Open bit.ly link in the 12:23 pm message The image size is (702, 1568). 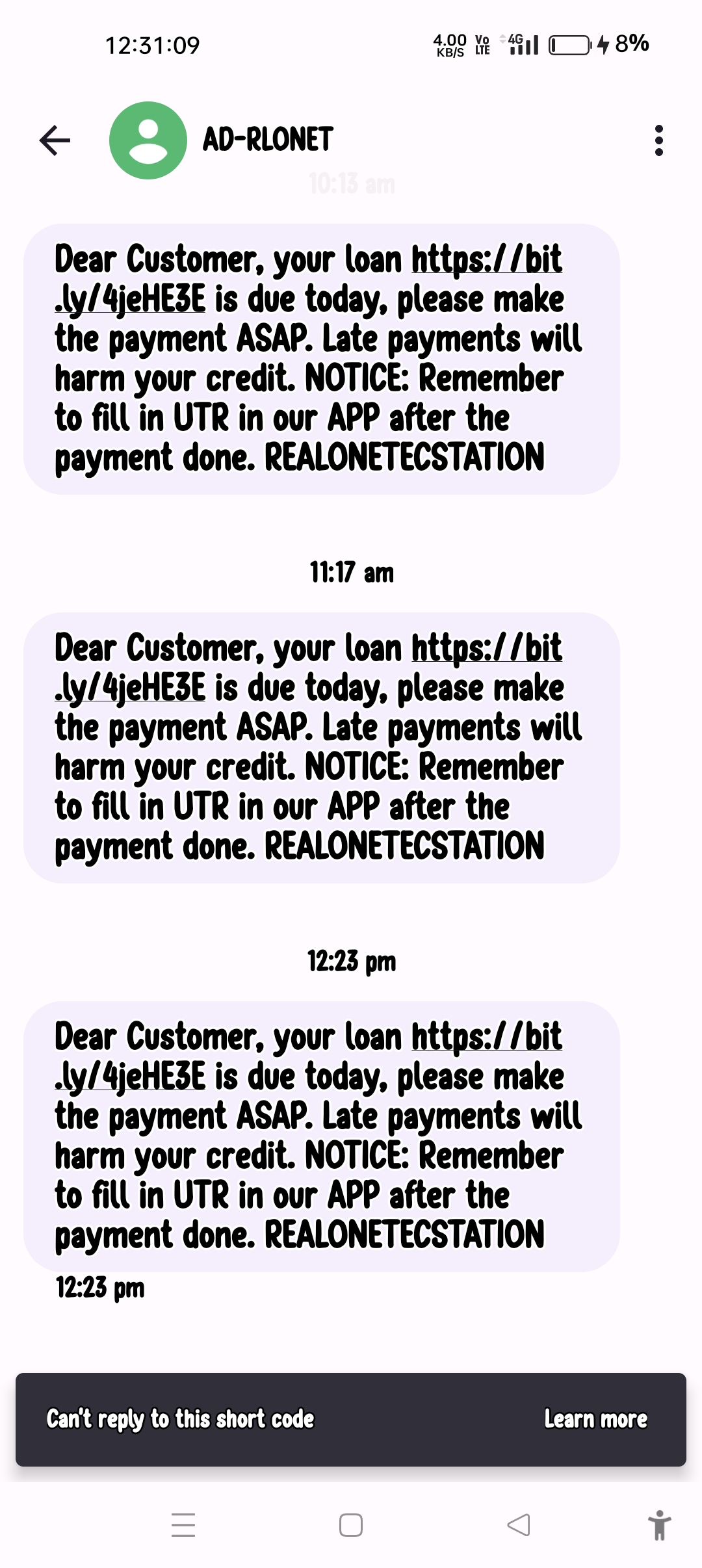(486, 1038)
